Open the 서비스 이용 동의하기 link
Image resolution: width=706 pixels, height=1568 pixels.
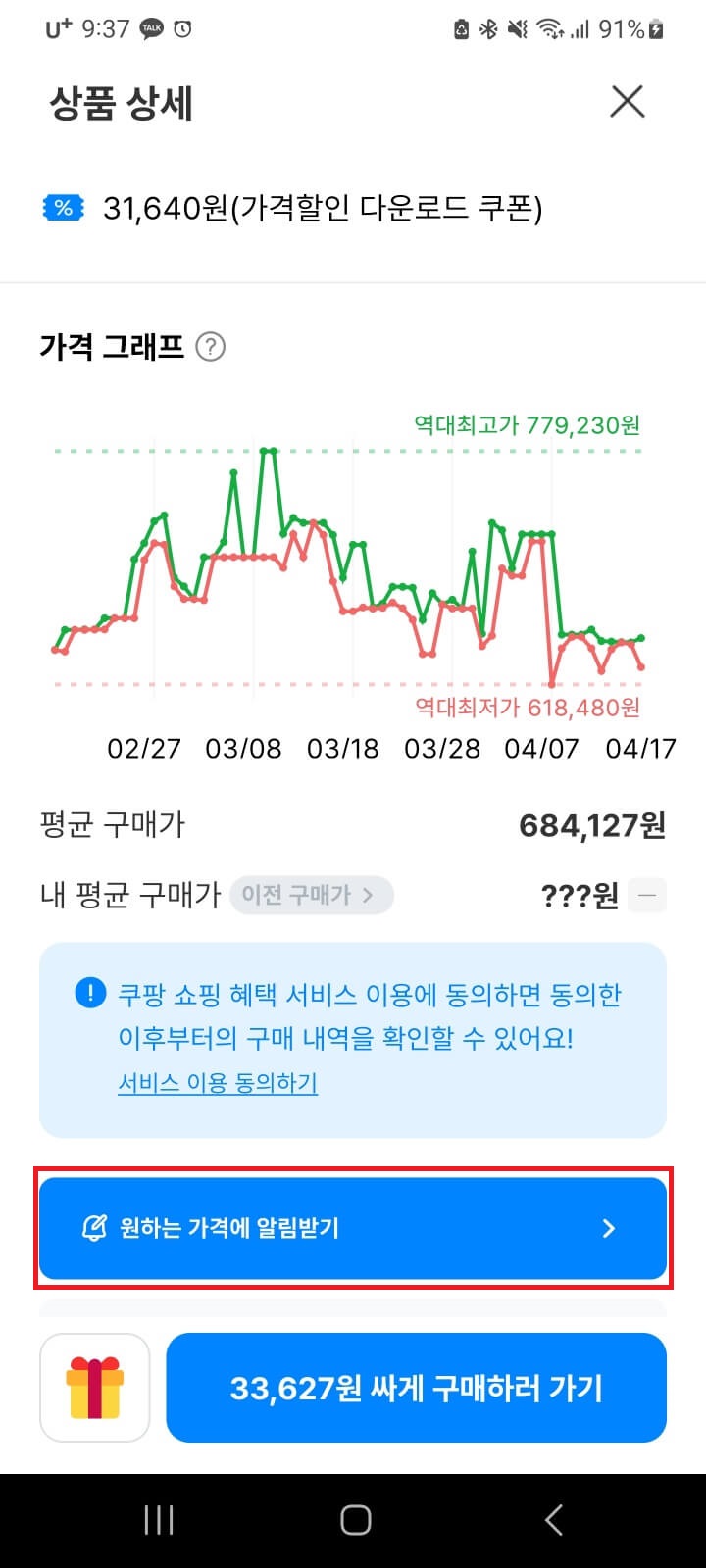pos(218,1084)
